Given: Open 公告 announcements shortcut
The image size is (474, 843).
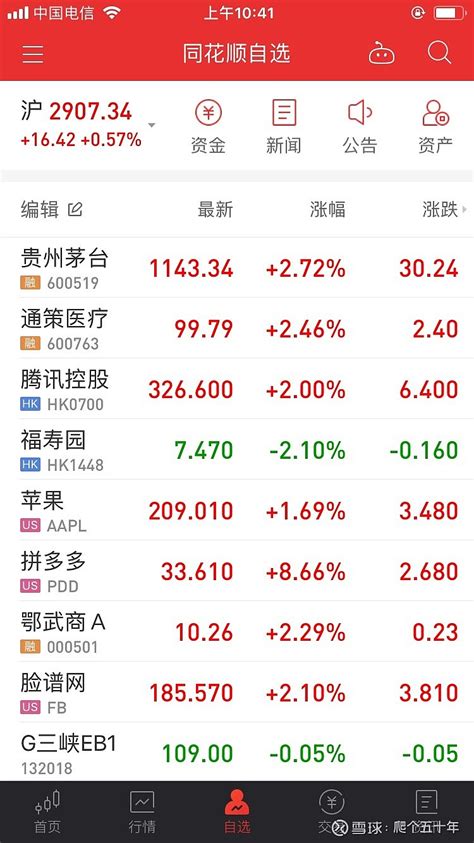Looking at the screenshot, I should [360, 127].
